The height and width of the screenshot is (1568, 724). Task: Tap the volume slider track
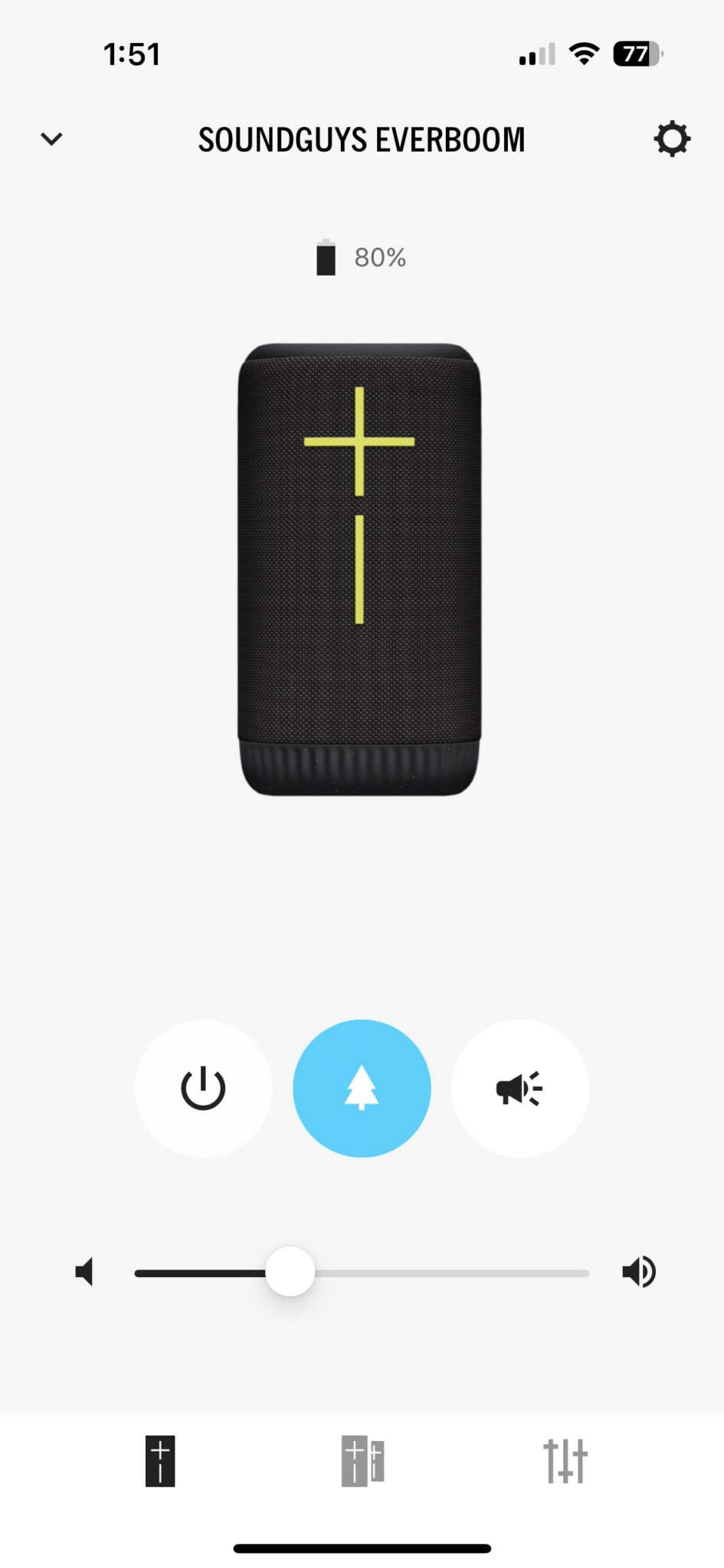452,1272
